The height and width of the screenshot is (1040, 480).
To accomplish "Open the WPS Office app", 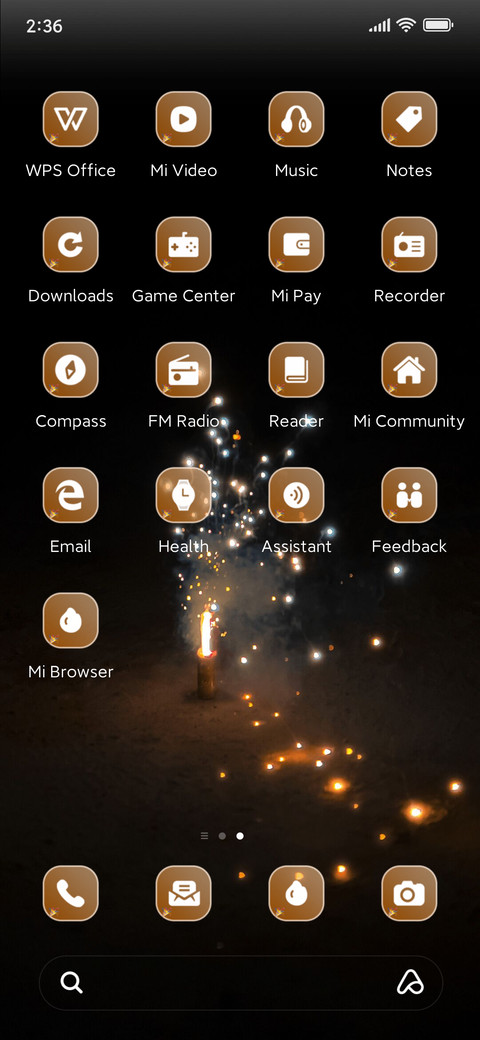I will [71, 119].
